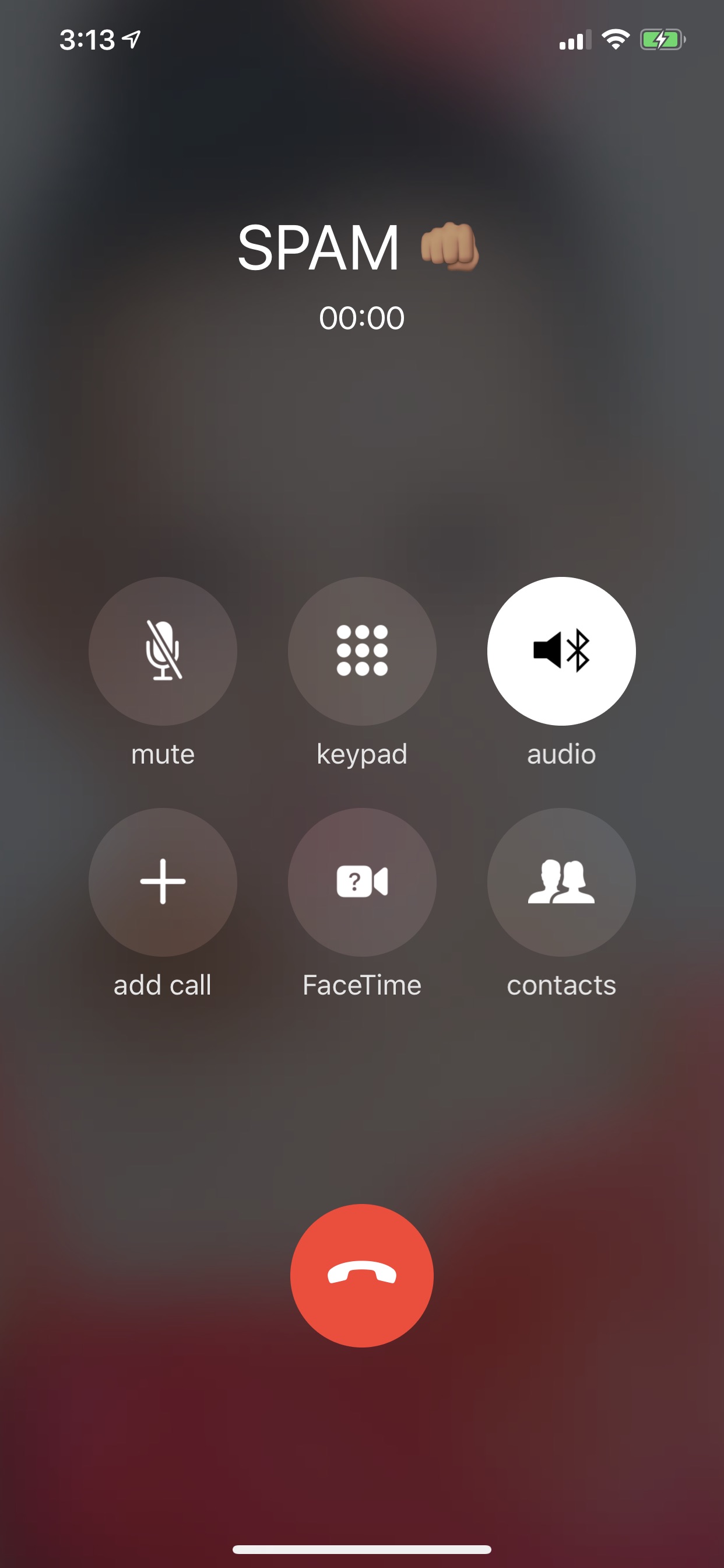Add another call

[163, 882]
